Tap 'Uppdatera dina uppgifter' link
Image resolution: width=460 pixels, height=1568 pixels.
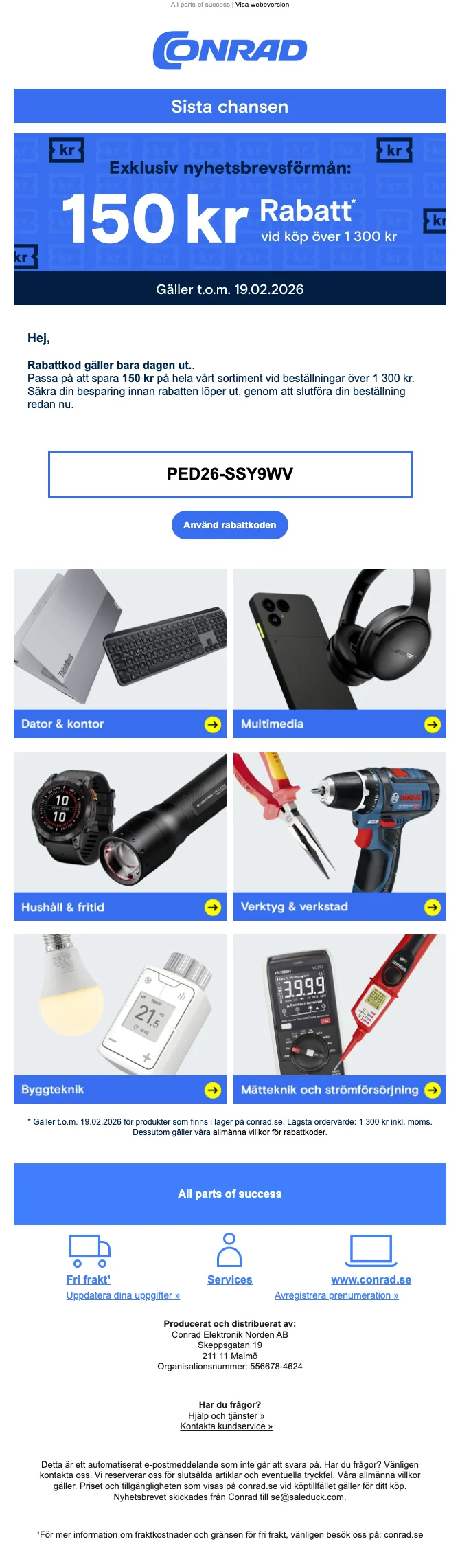point(123,1295)
